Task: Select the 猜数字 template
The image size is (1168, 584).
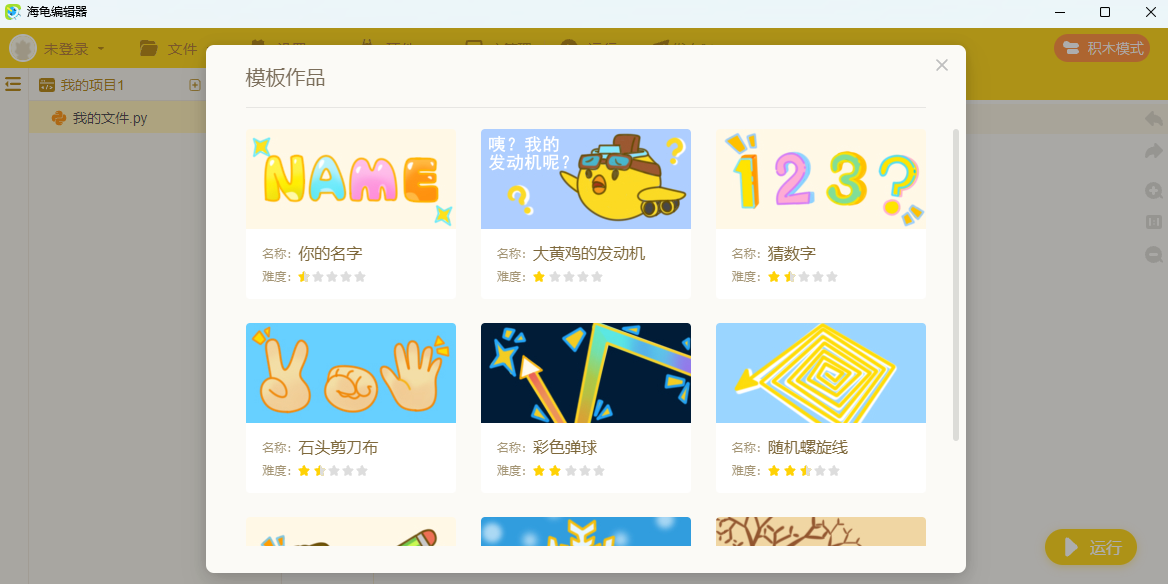Action: pos(820,179)
